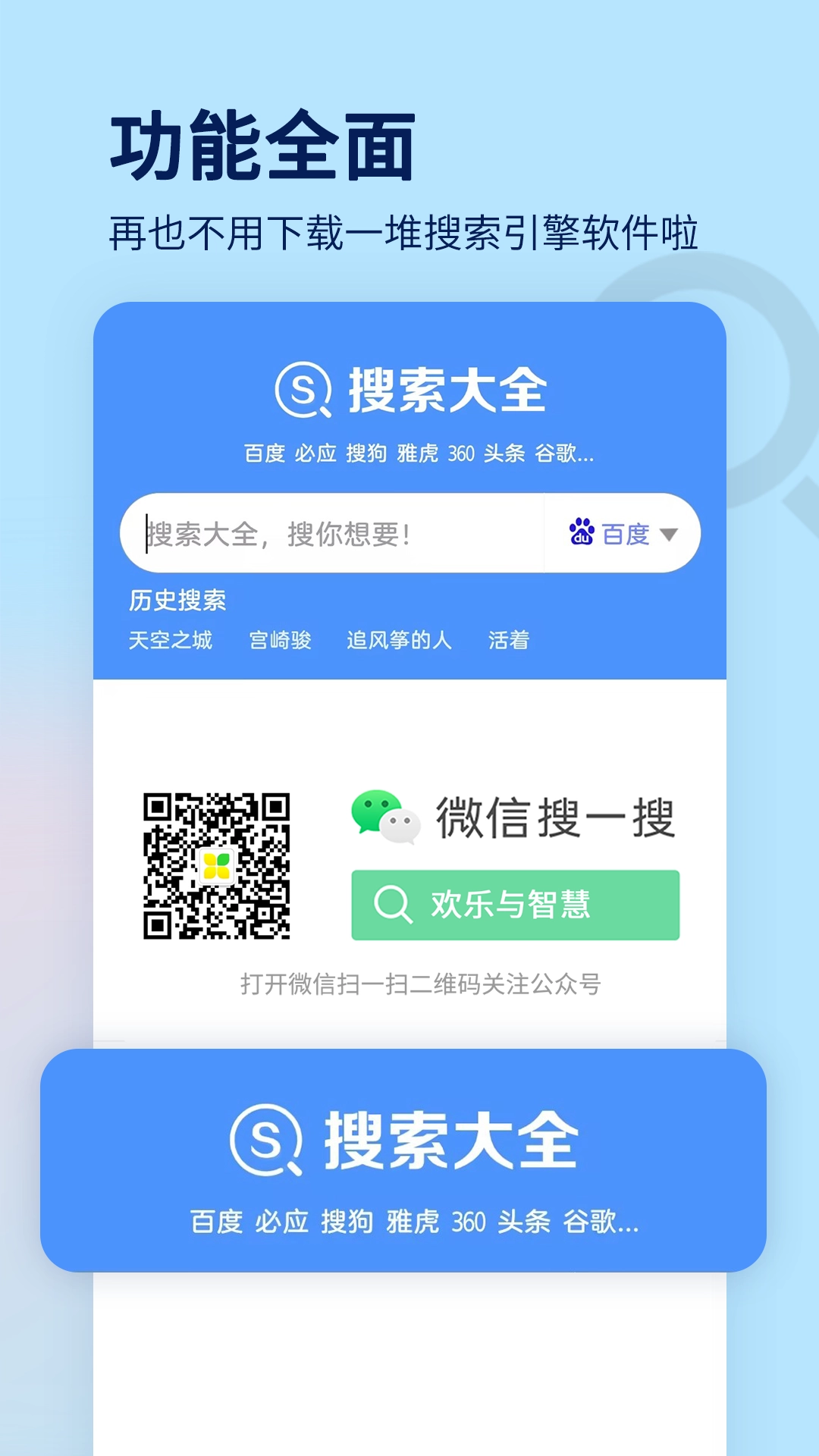Expand the engine selector arrow
Image resolution: width=819 pixels, height=1456 pixels.
pos(670,535)
